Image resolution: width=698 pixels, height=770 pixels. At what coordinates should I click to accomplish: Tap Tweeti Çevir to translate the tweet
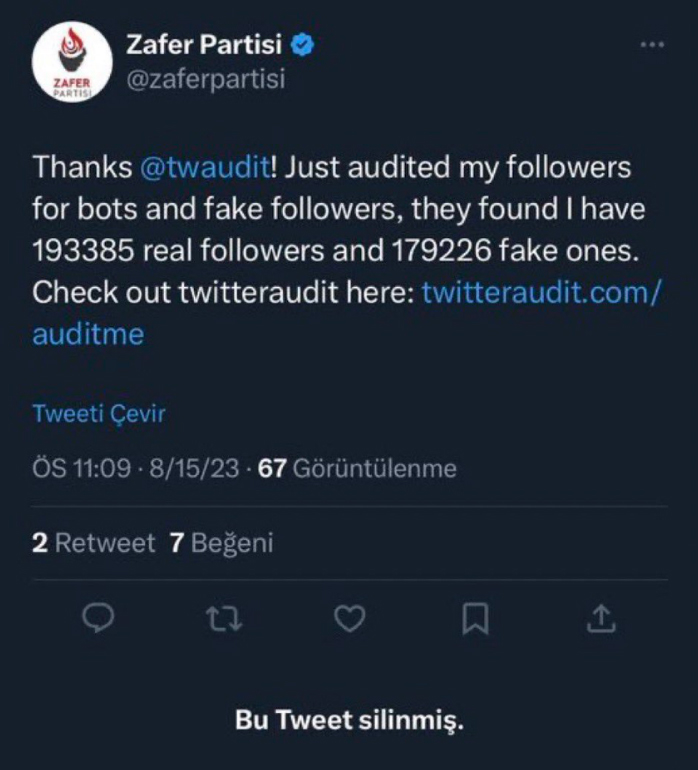[x=99, y=414]
